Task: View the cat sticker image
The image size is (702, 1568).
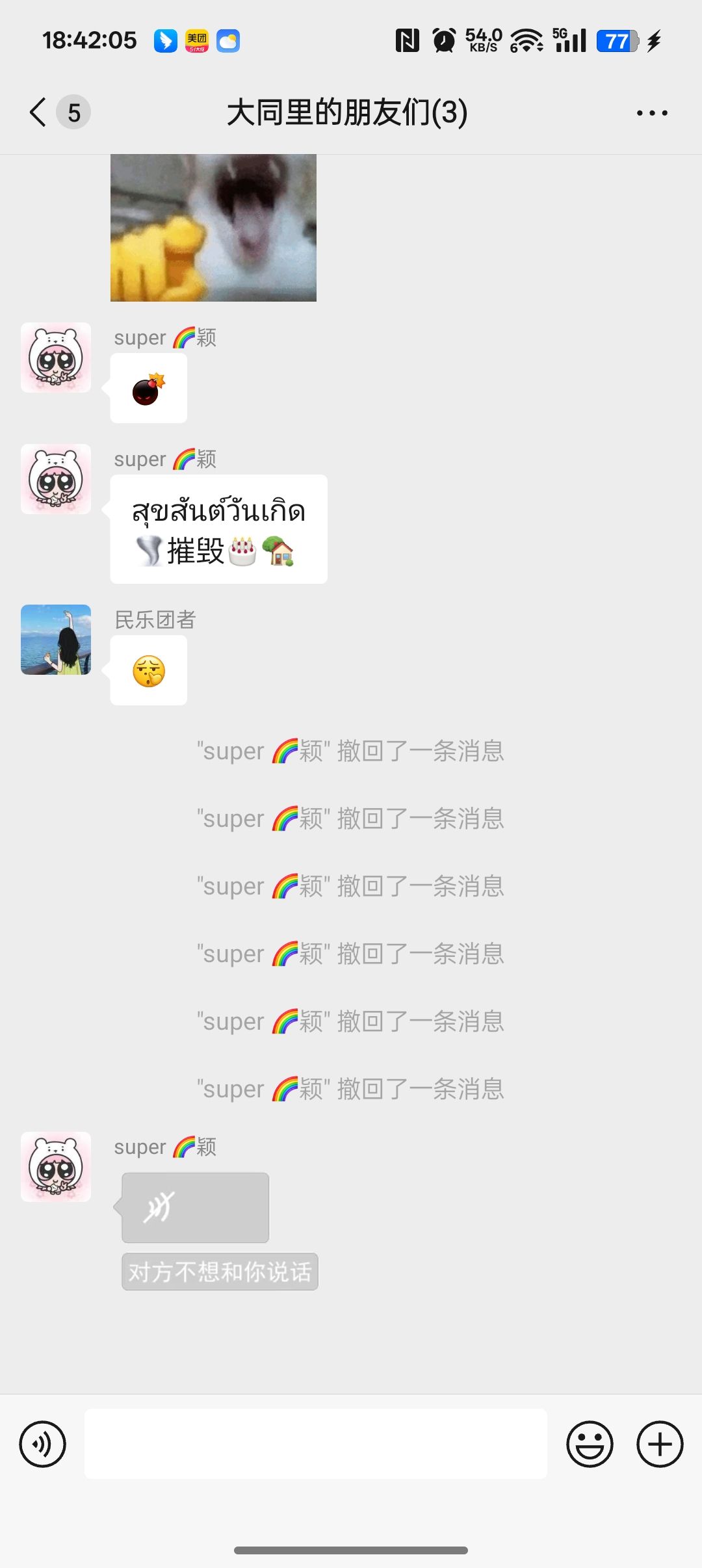Action: coord(213,228)
